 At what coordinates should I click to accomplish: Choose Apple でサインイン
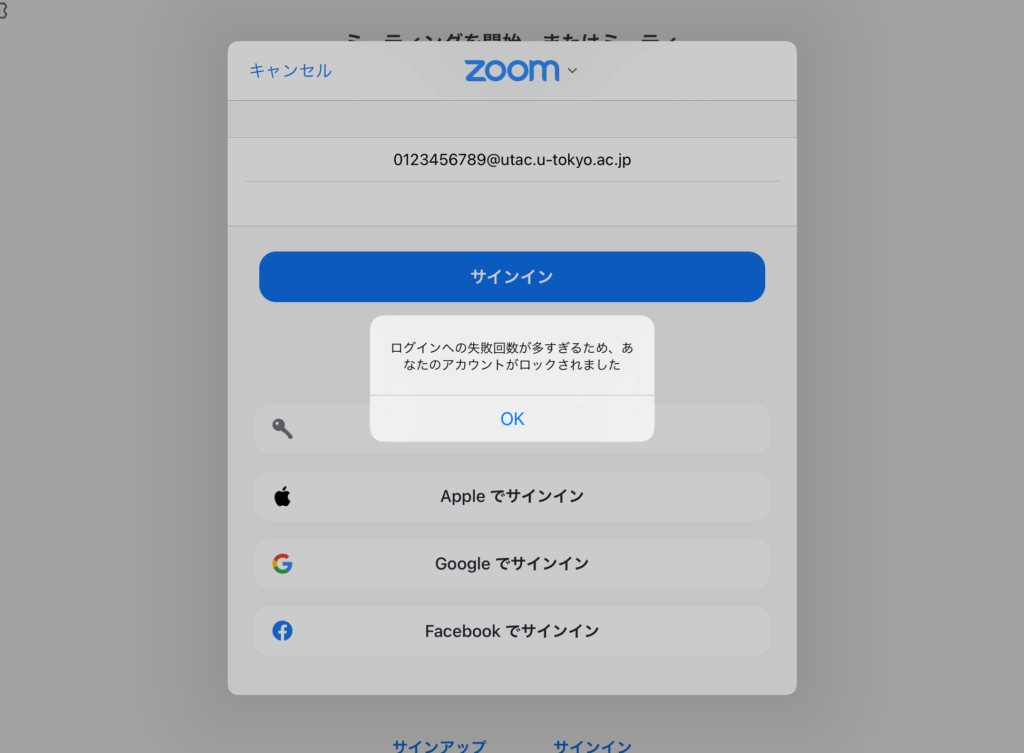click(512, 497)
